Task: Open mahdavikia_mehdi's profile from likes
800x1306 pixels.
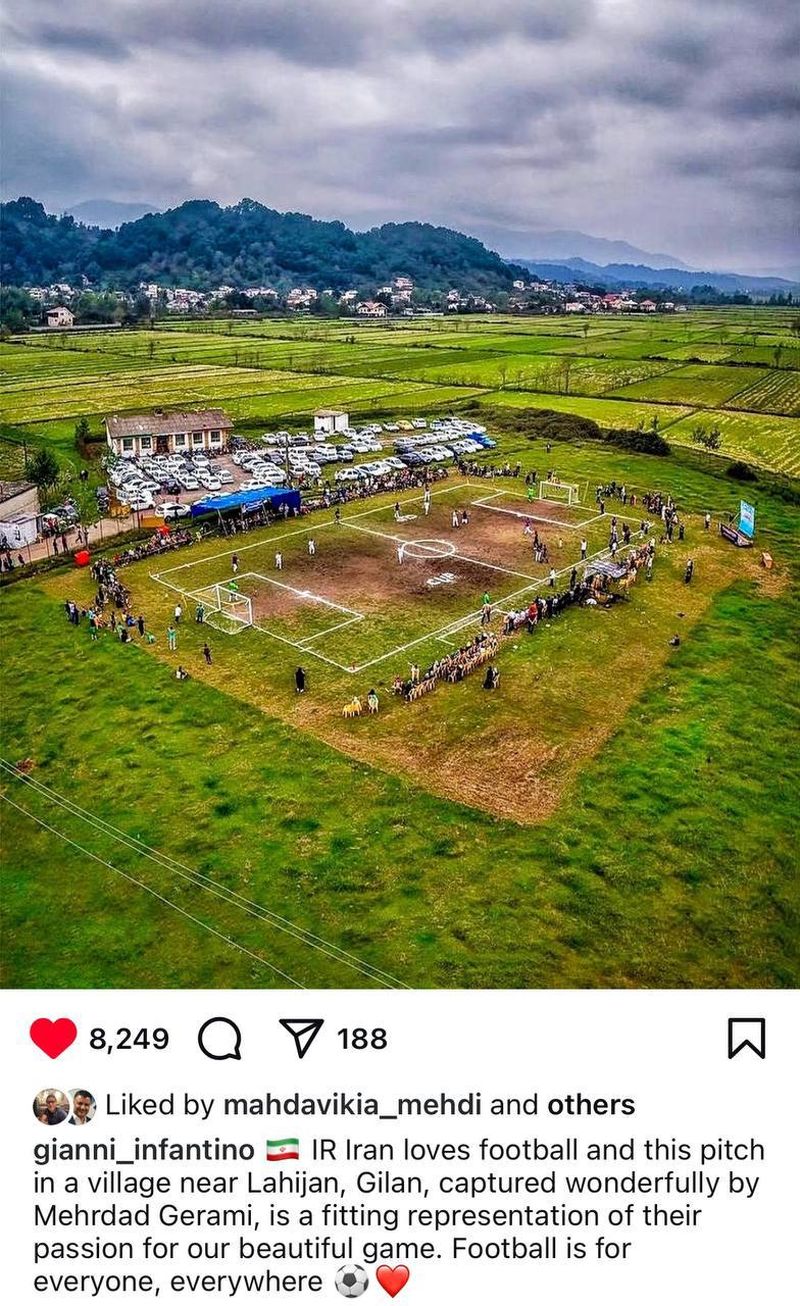Action: [352, 1105]
